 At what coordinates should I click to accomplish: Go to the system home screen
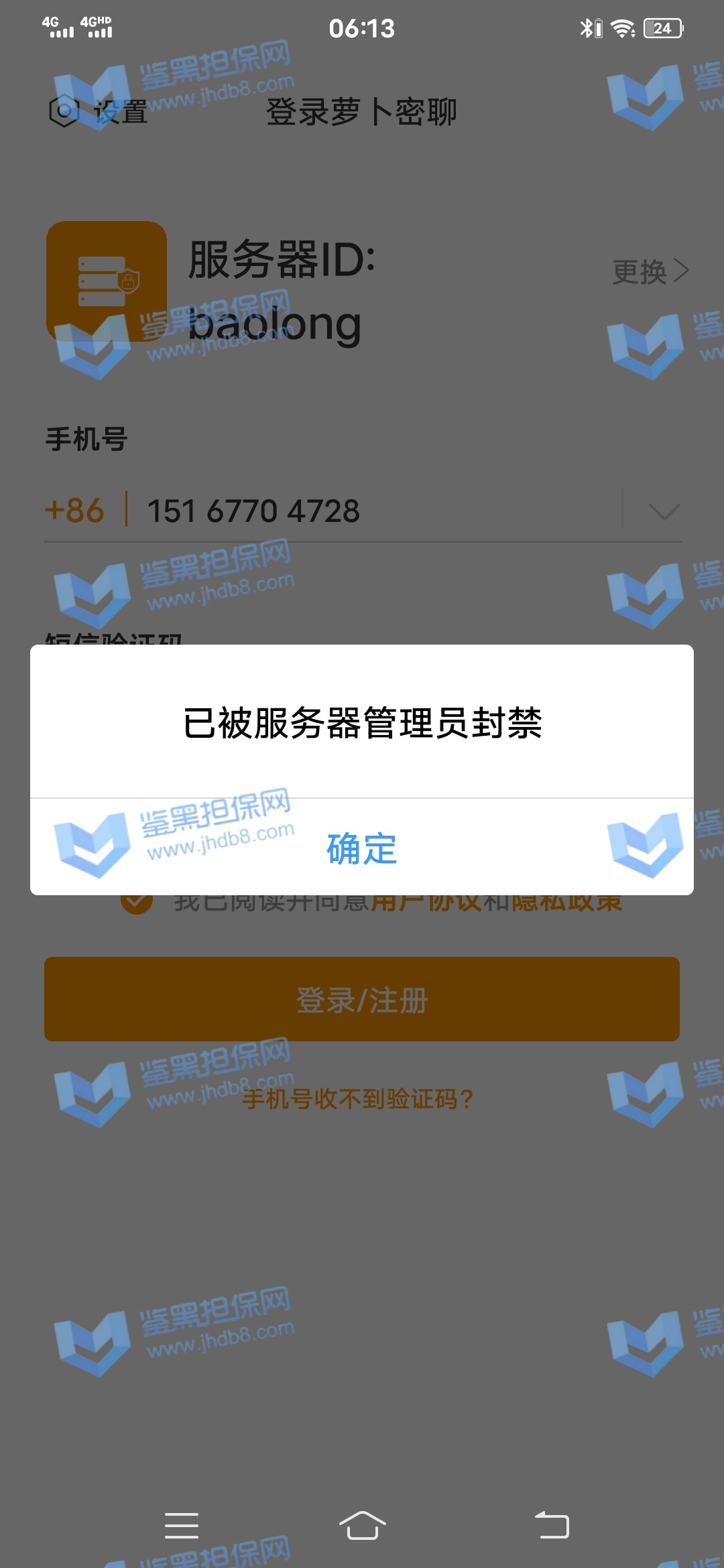click(x=362, y=1526)
